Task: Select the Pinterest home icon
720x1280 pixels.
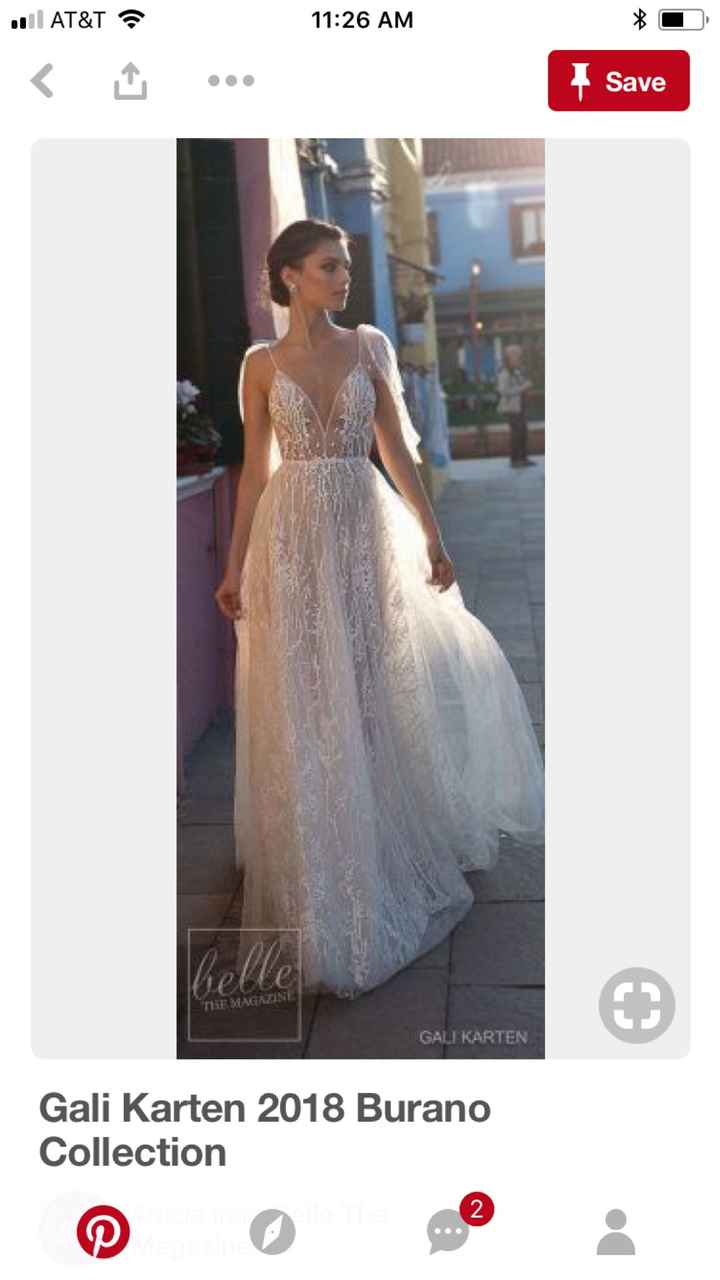Action: (x=104, y=1232)
